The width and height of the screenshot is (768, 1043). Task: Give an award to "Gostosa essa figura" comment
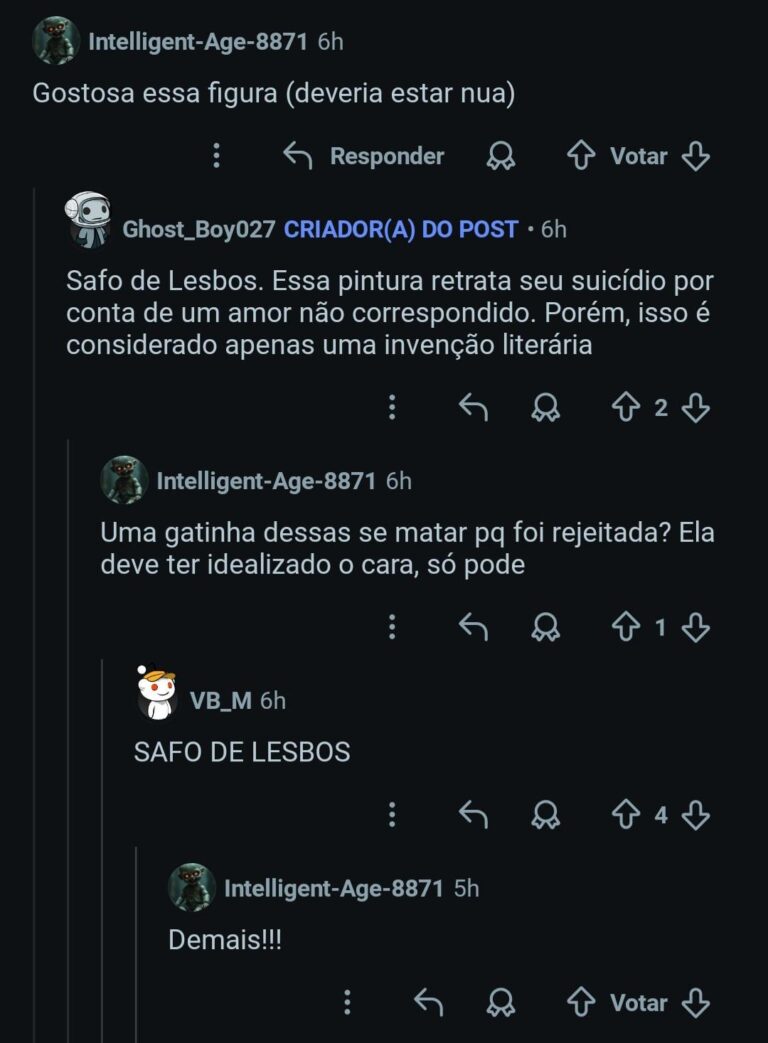coord(500,156)
